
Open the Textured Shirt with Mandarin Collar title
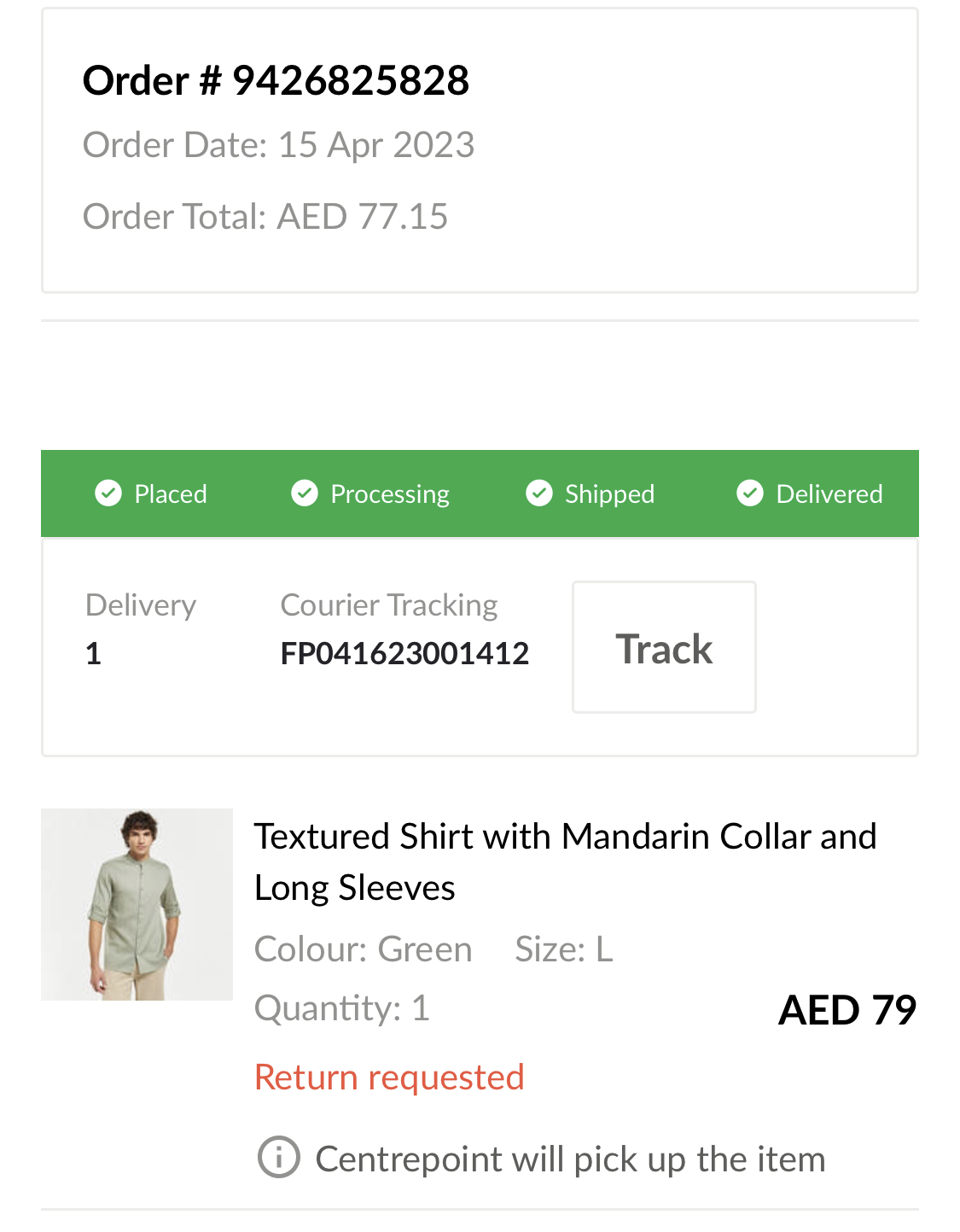[565, 861]
